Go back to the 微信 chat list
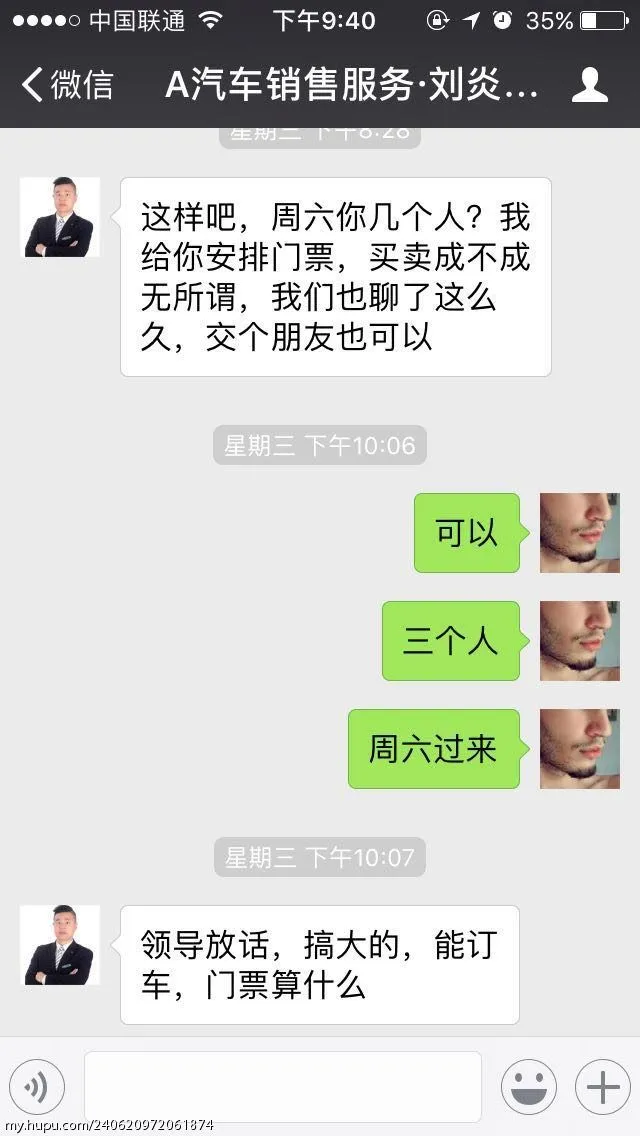640x1136 pixels. point(66,86)
